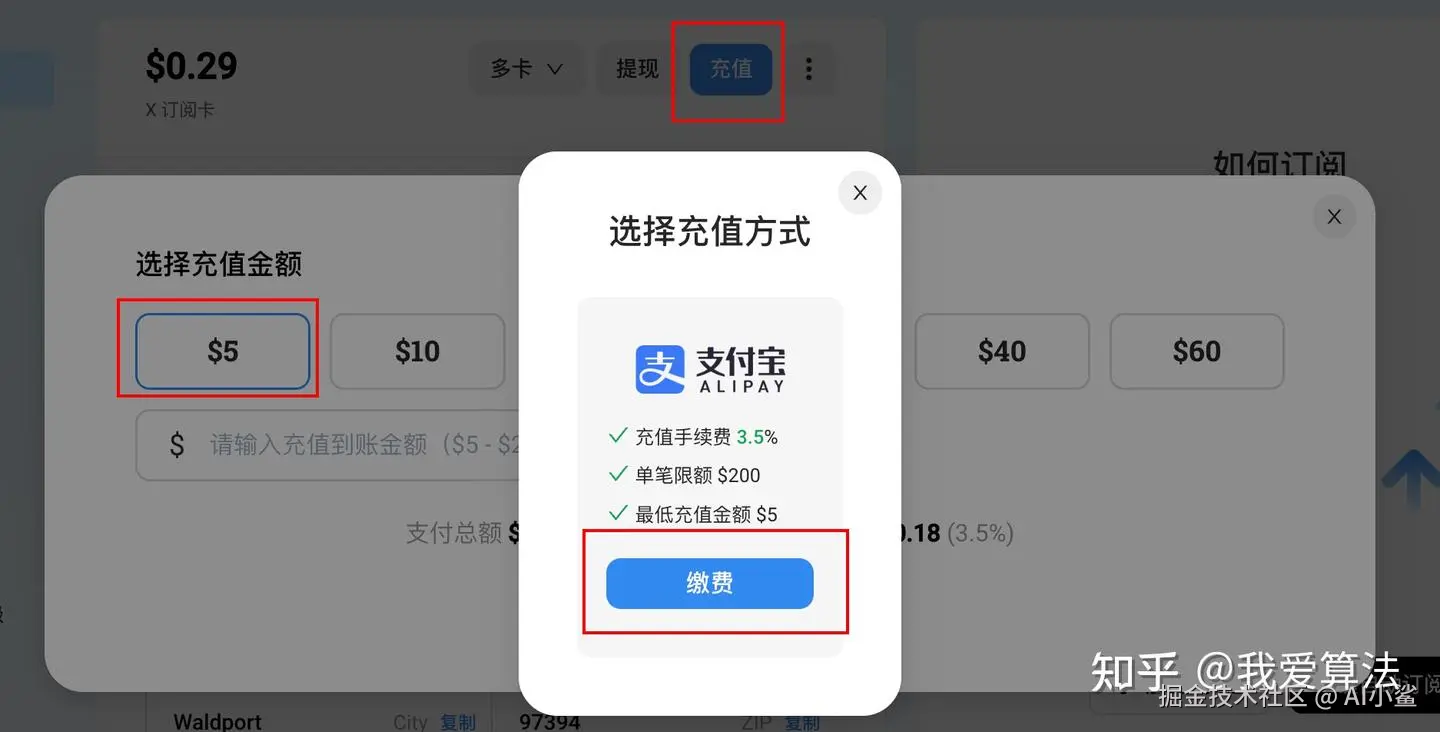Tap the 充值 button on the card

(730, 69)
